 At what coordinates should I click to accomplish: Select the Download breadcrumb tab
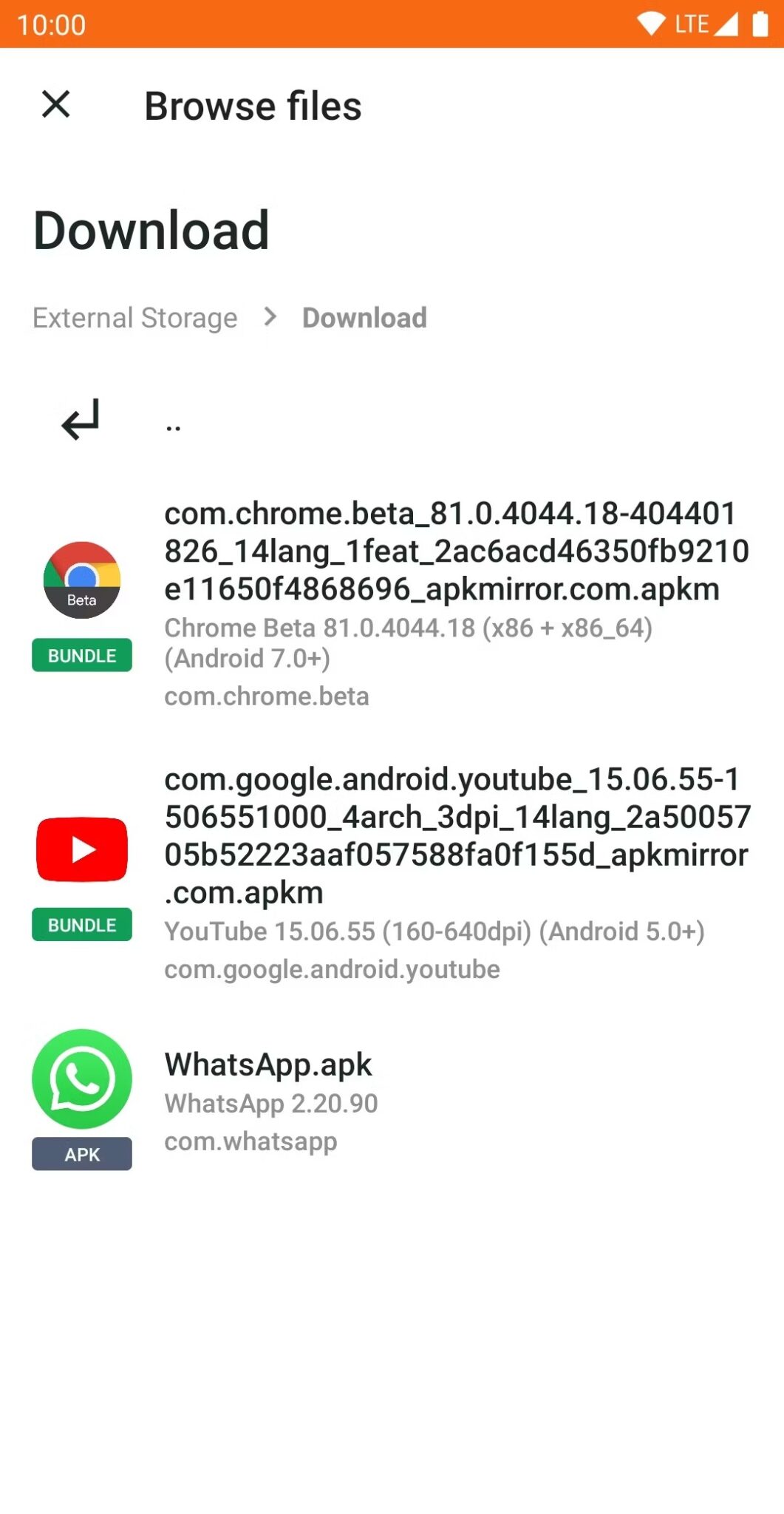[364, 316]
